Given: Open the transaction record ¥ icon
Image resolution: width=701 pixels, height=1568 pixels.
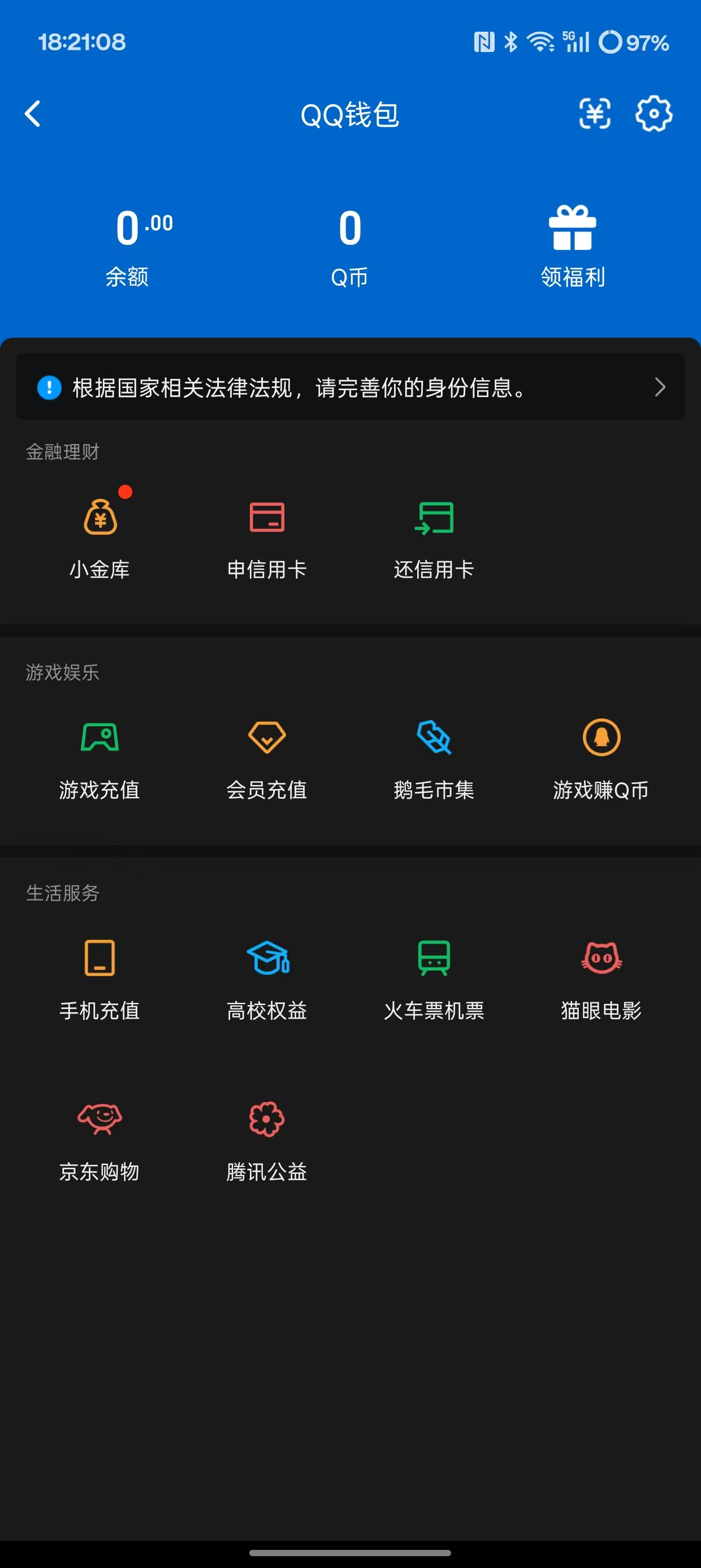Looking at the screenshot, I should point(595,114).
